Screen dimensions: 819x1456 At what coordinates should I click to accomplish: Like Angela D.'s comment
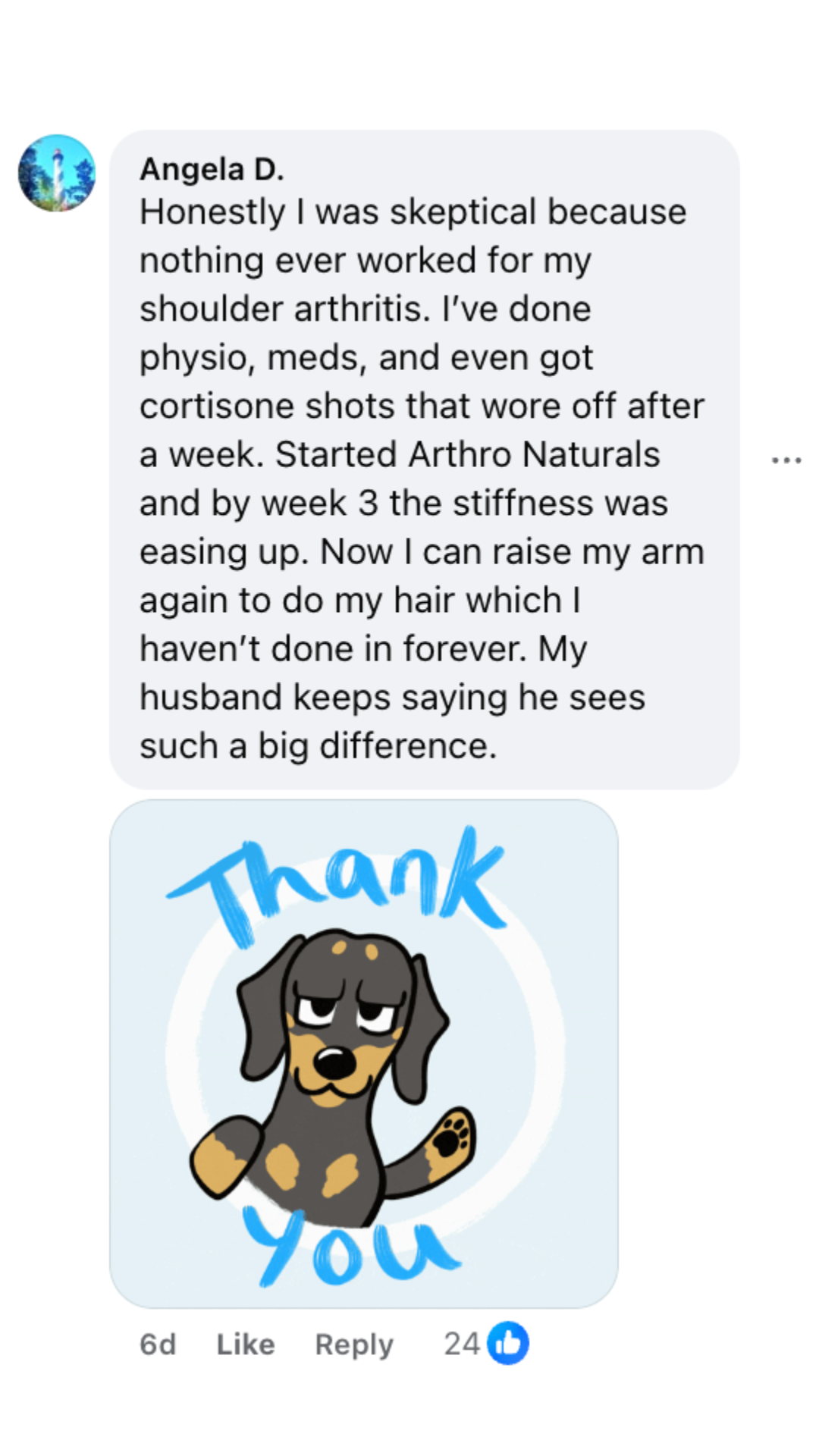coord(246,1345)
